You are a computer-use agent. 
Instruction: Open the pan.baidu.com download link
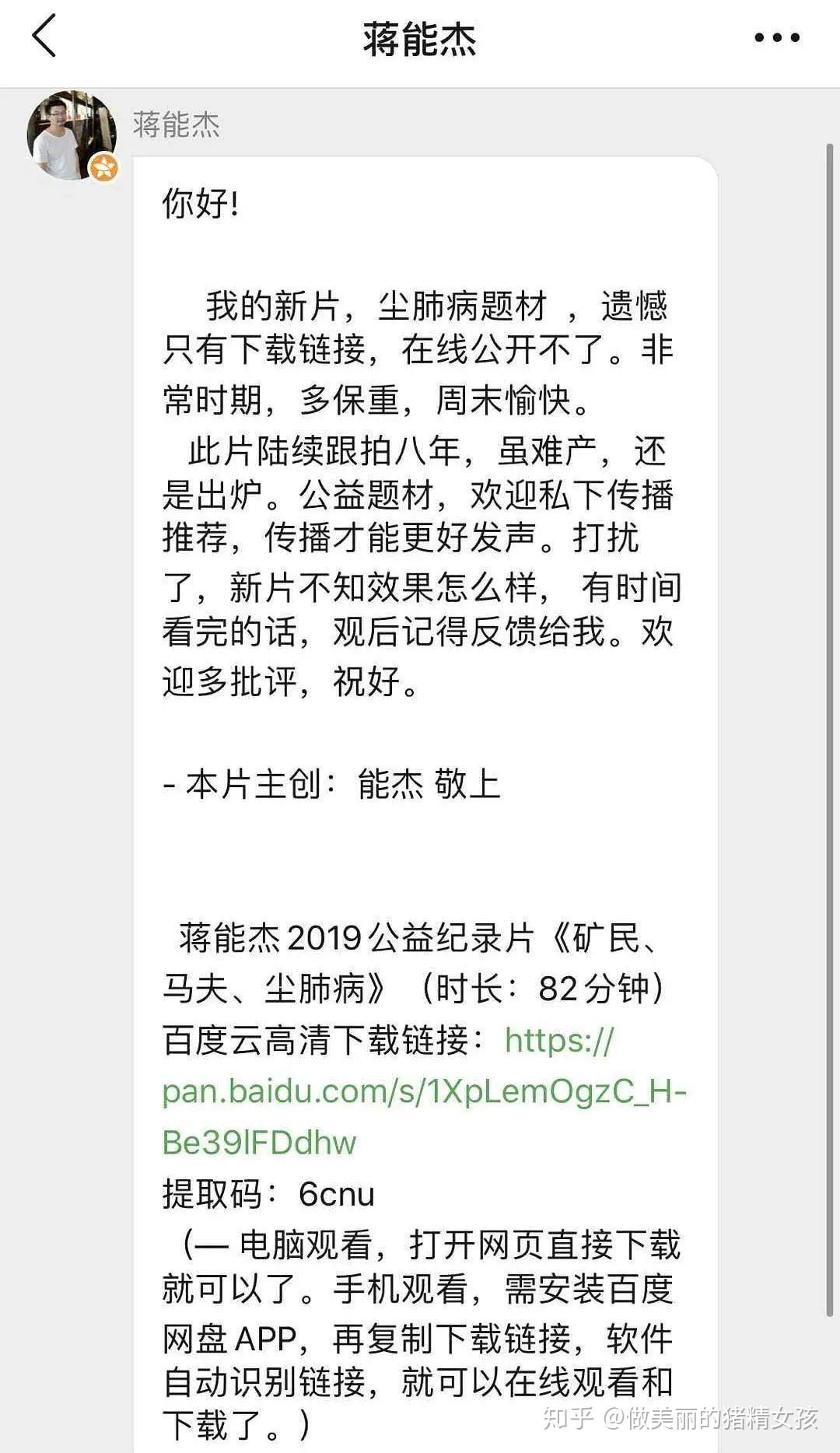click(x=424, y=1092)
